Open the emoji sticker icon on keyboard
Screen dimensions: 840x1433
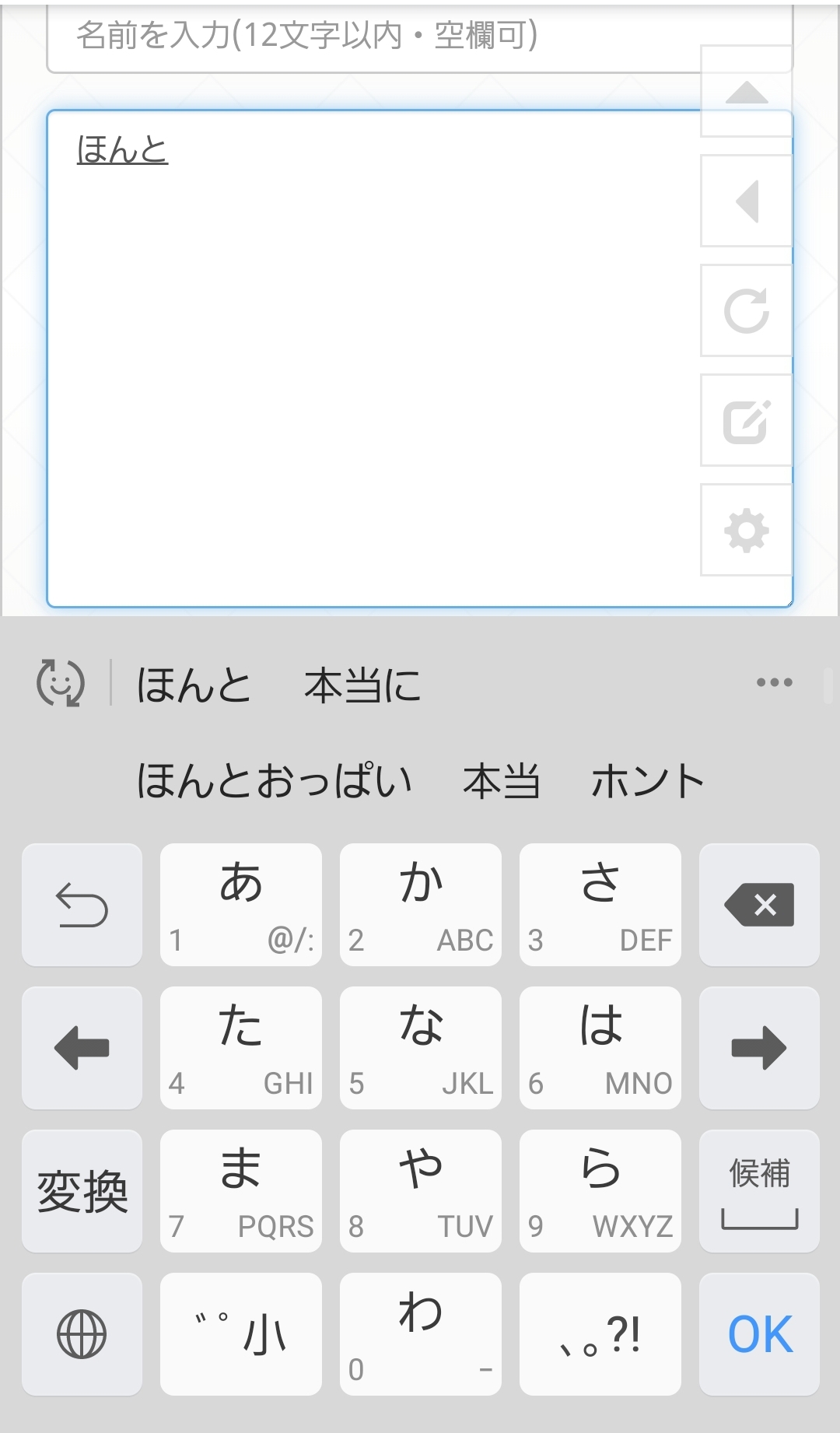point(61,683)
